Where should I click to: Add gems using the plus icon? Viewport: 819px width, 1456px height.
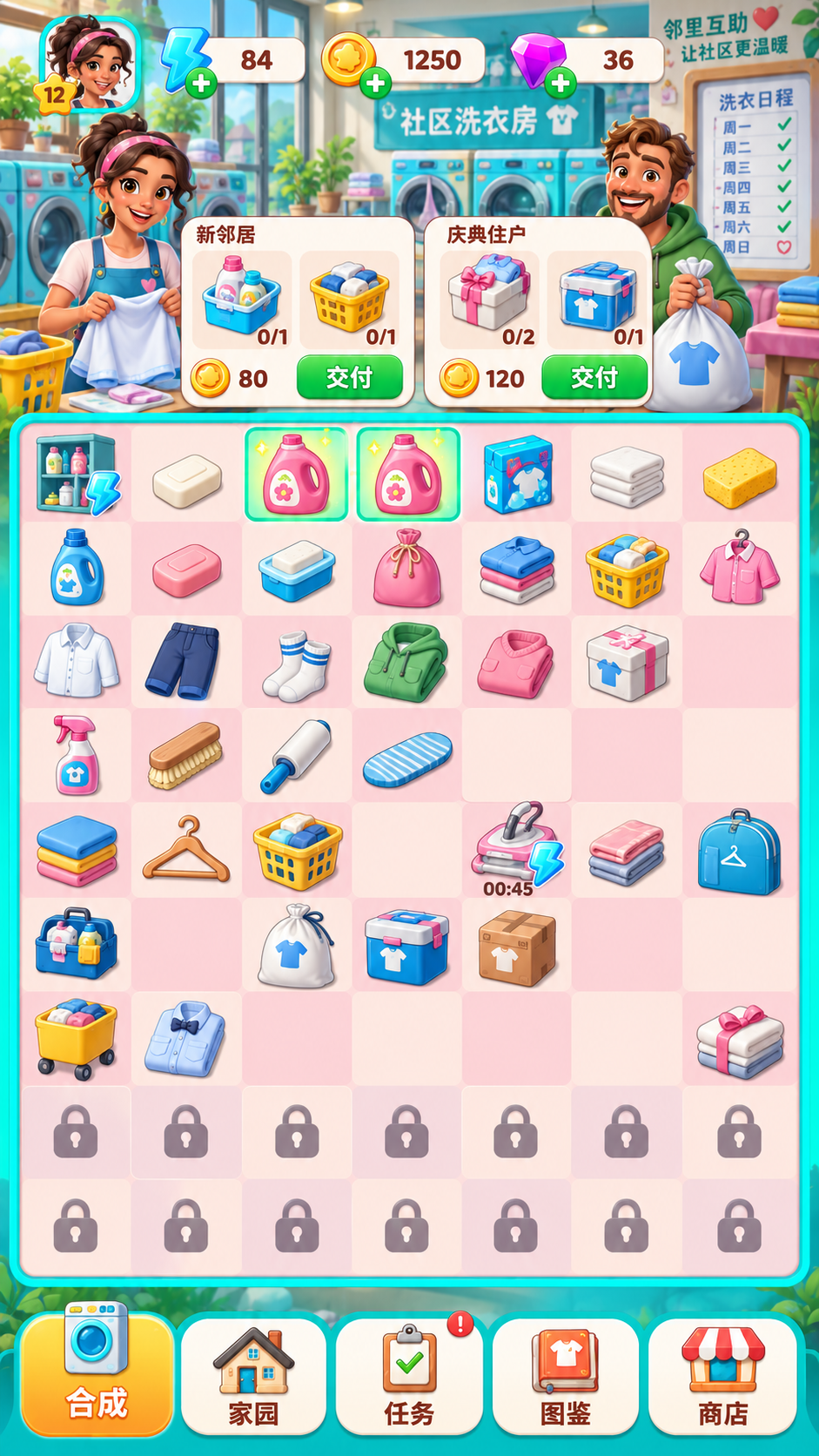coord(561,84)
